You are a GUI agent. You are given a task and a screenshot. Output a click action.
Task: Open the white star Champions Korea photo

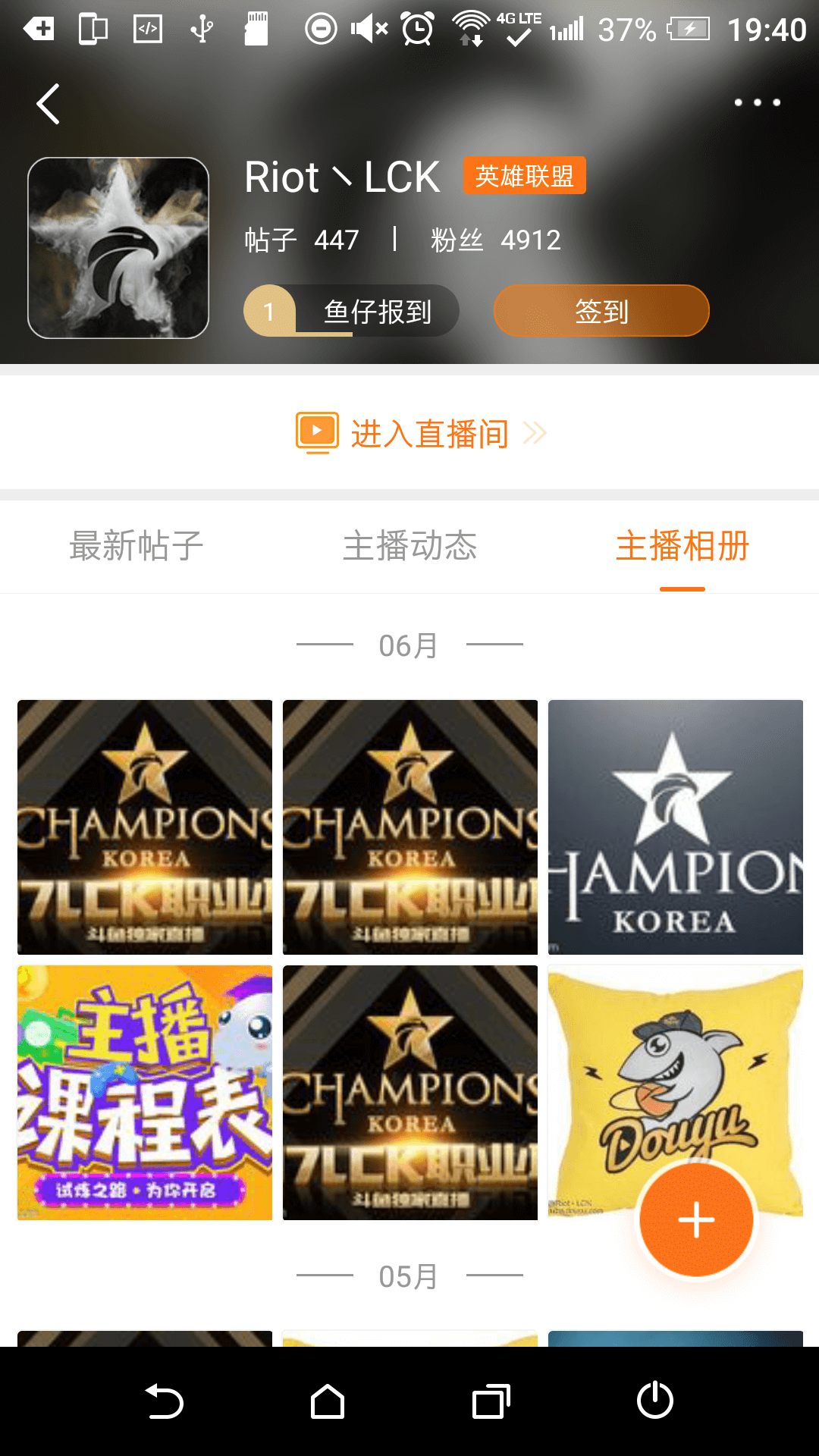coord(675,827)
